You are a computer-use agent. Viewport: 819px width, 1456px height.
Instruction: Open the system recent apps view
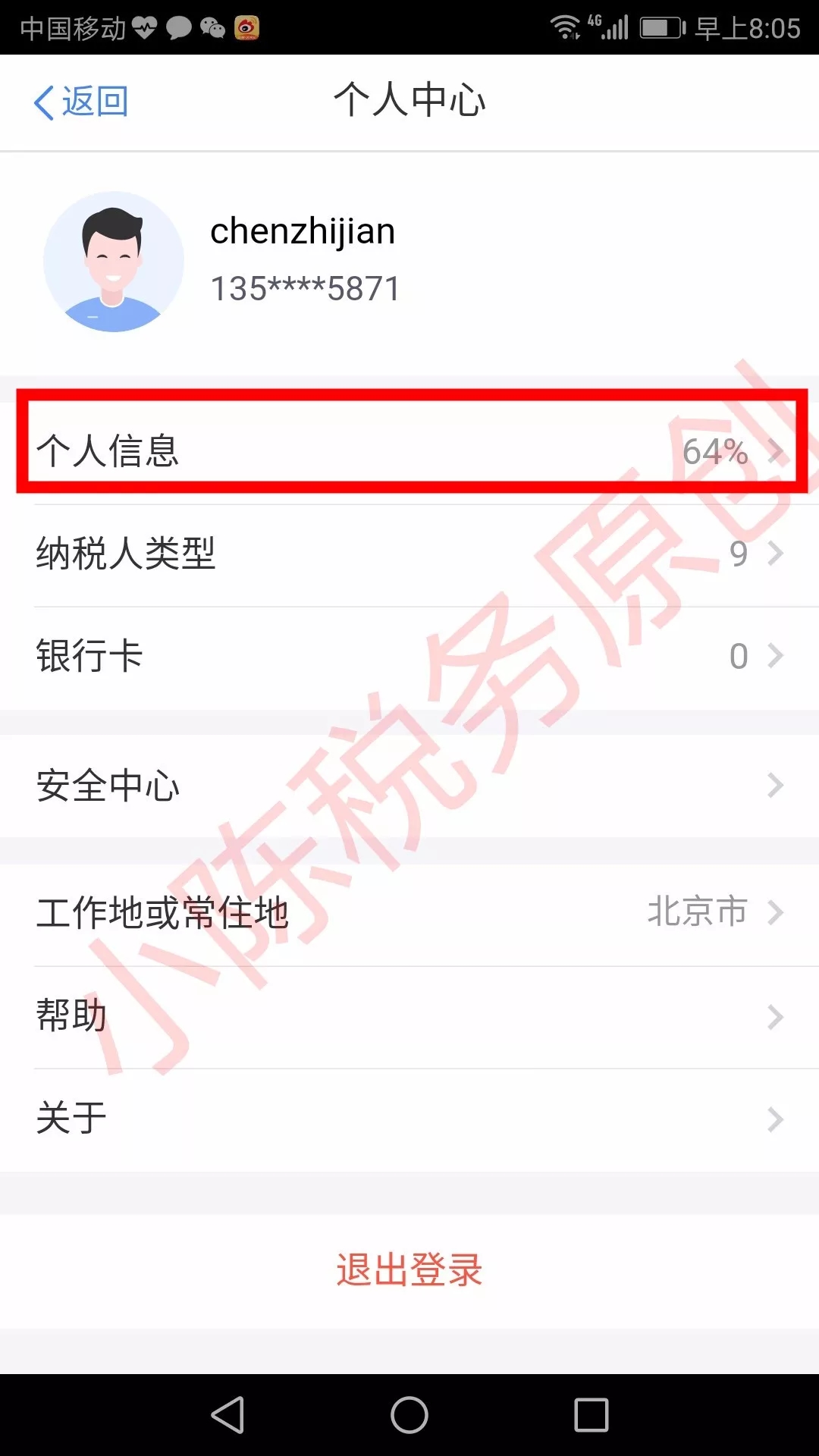[x=591, y=1415]
